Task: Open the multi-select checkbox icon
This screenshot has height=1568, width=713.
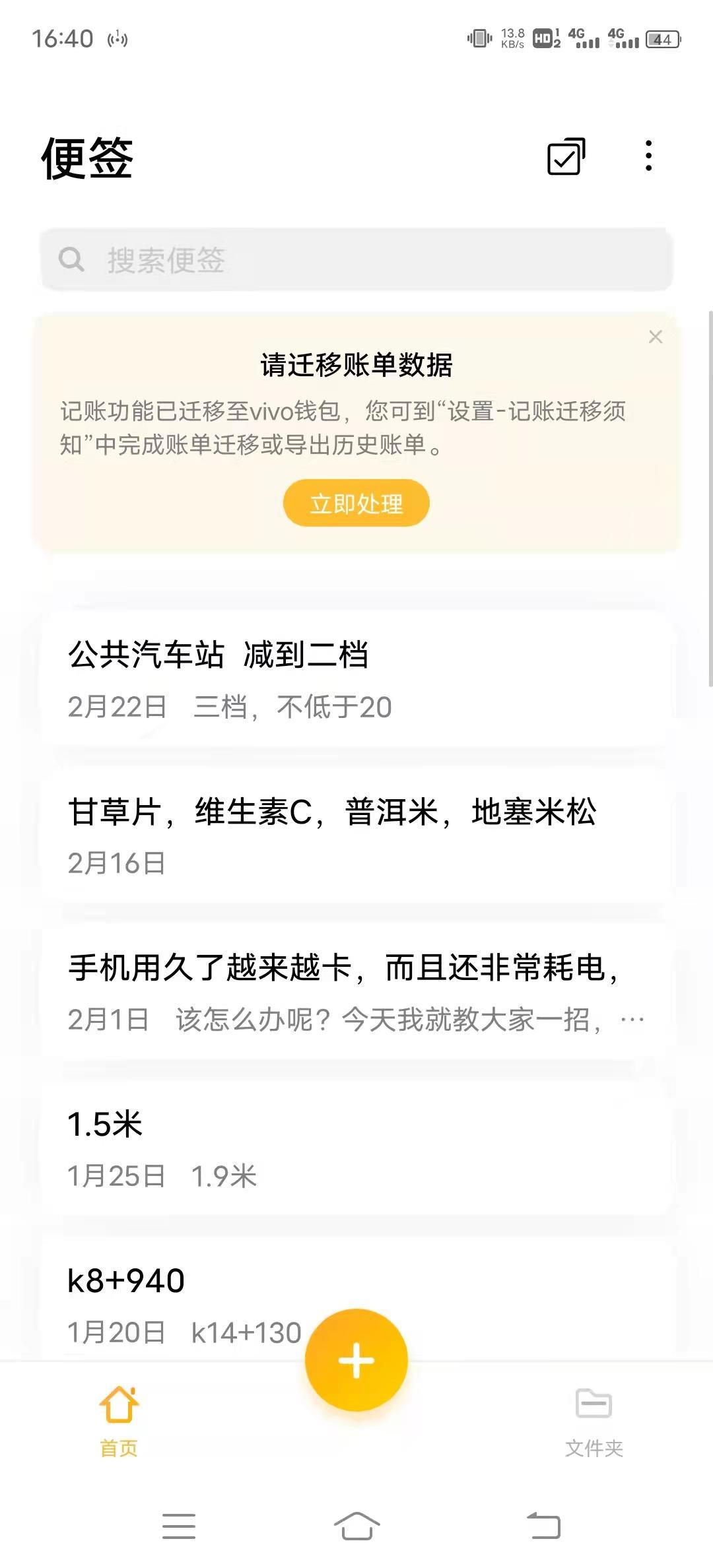Action: click(566, 156)
